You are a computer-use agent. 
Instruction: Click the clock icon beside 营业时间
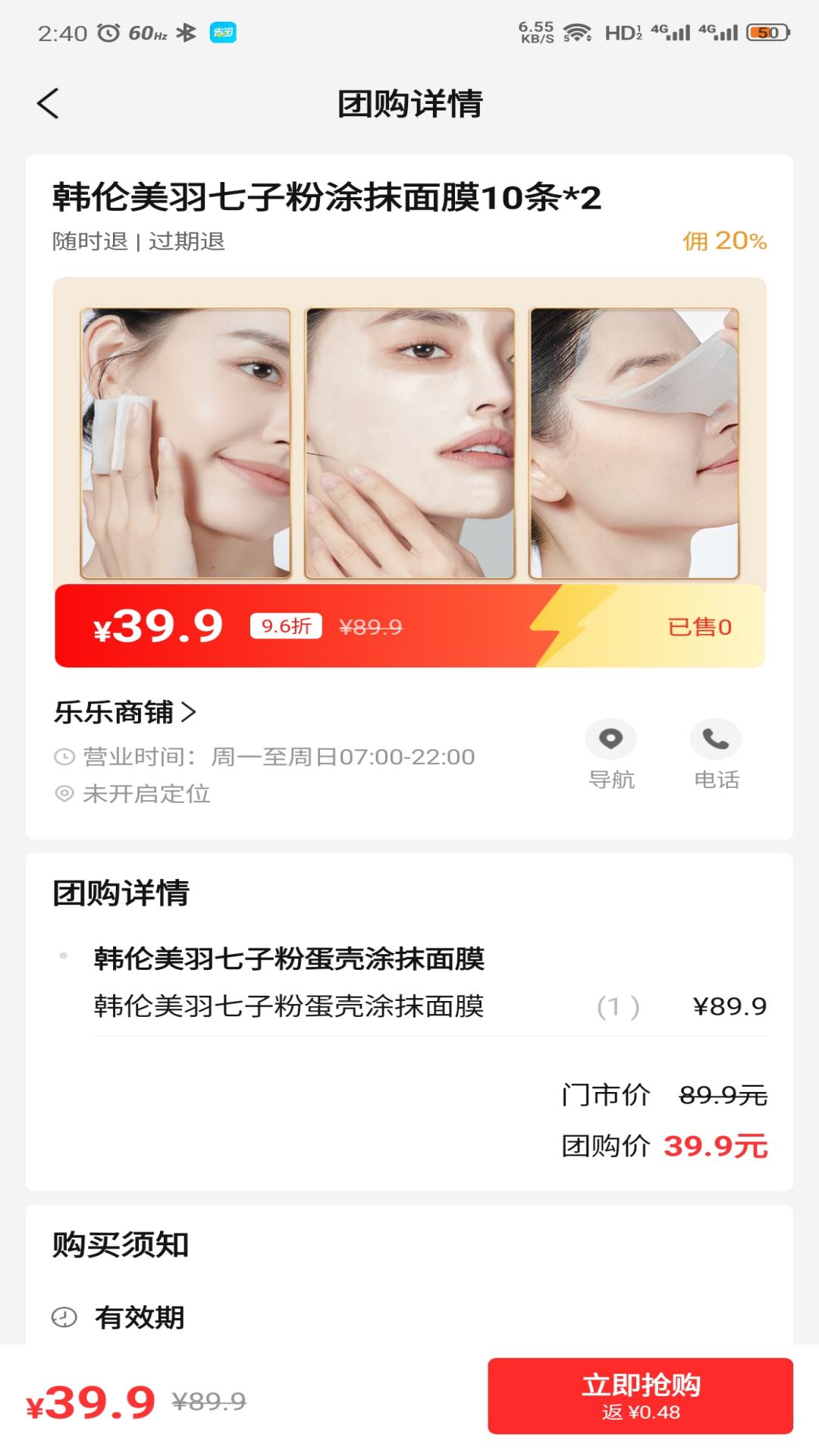pyautogui.click(x=64, y=756)
